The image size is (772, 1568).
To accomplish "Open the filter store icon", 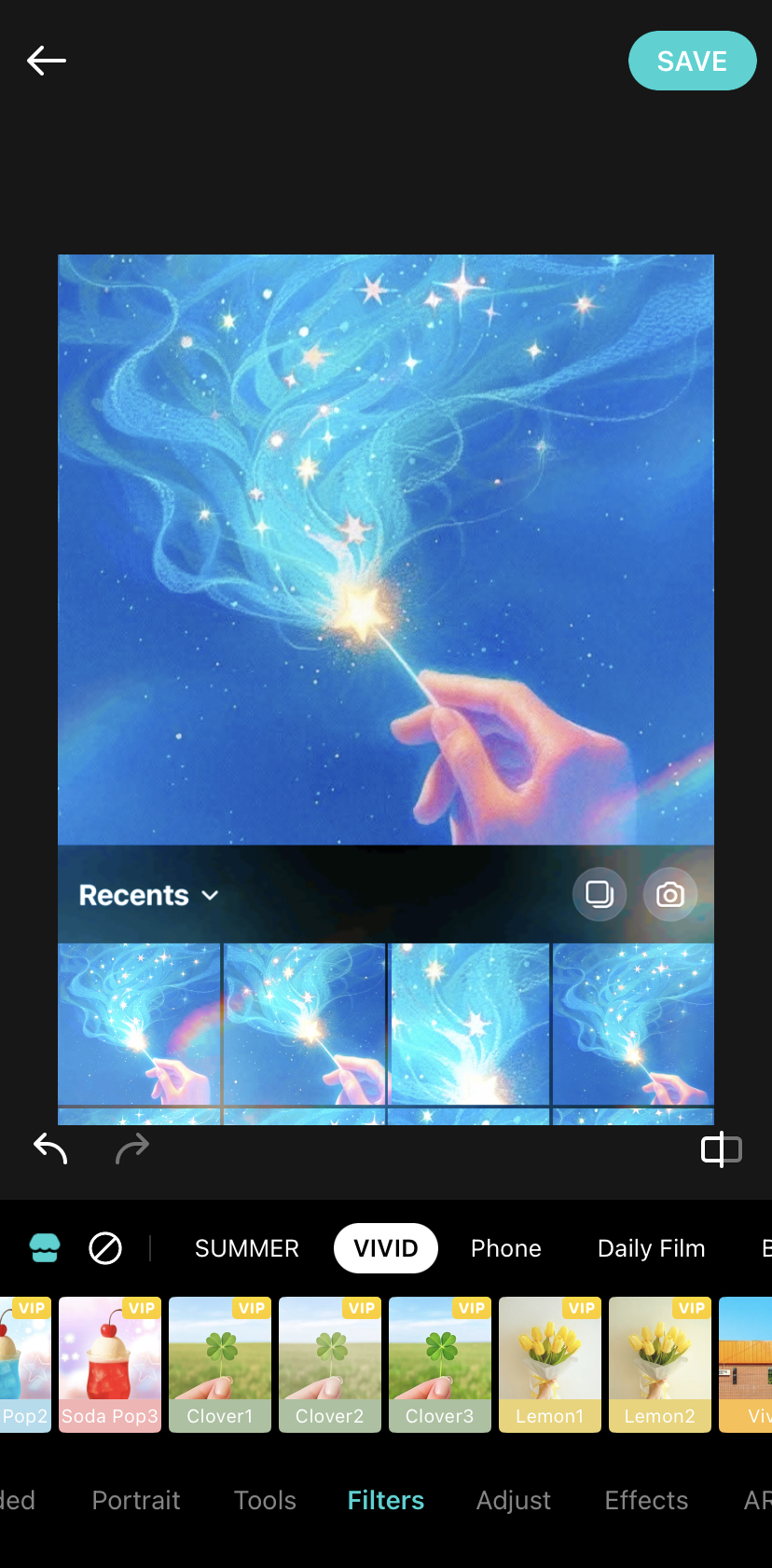I will tap(45, 1247).
